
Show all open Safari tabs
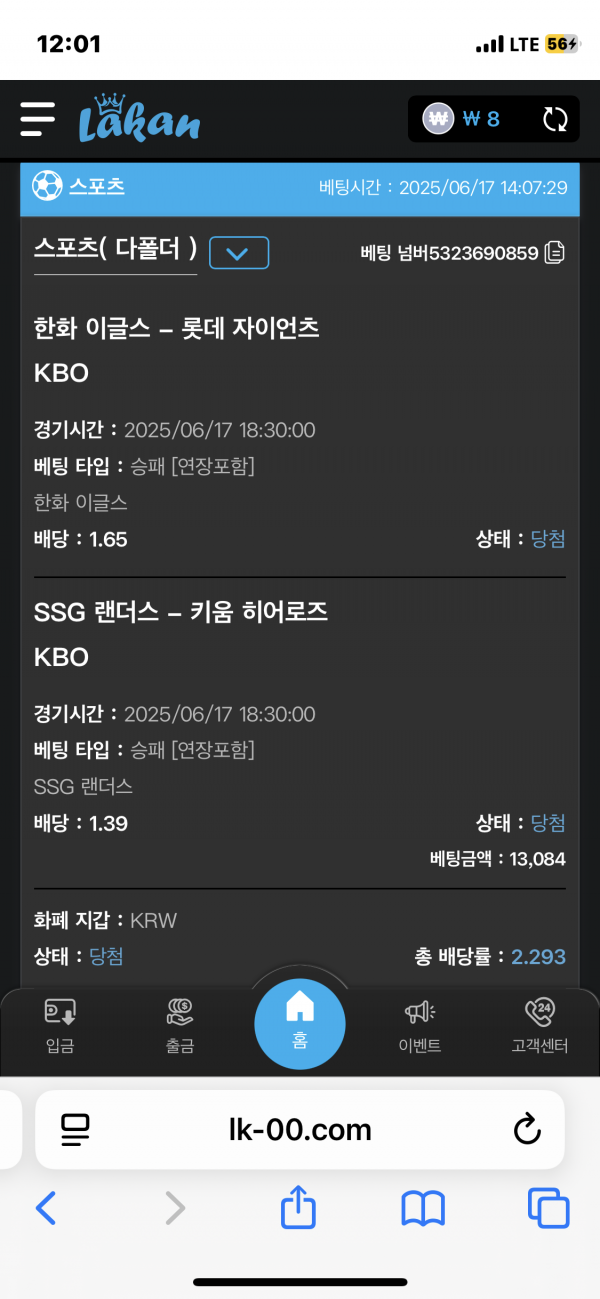coord(548,1209)
